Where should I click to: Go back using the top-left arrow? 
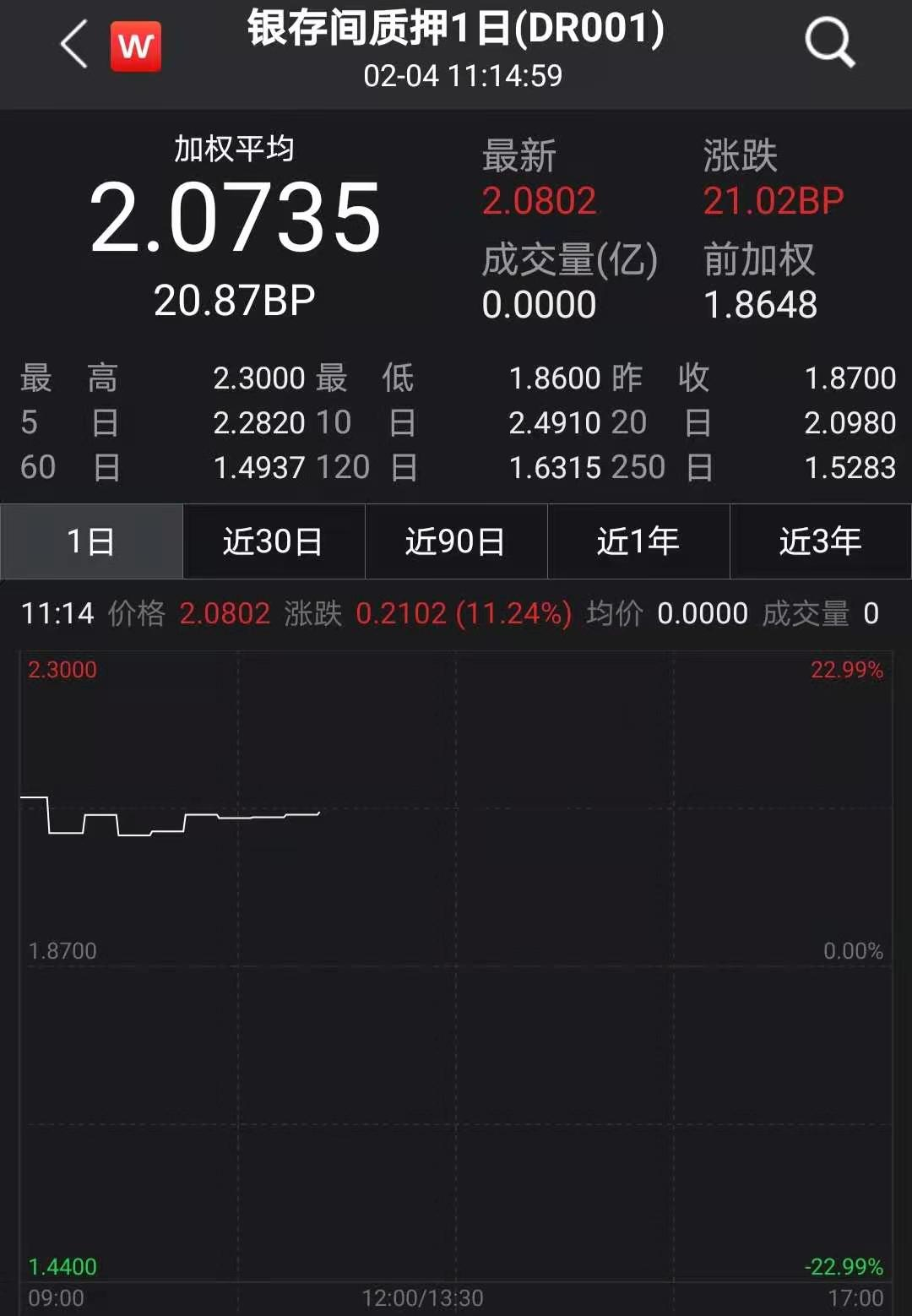(74, 44)
